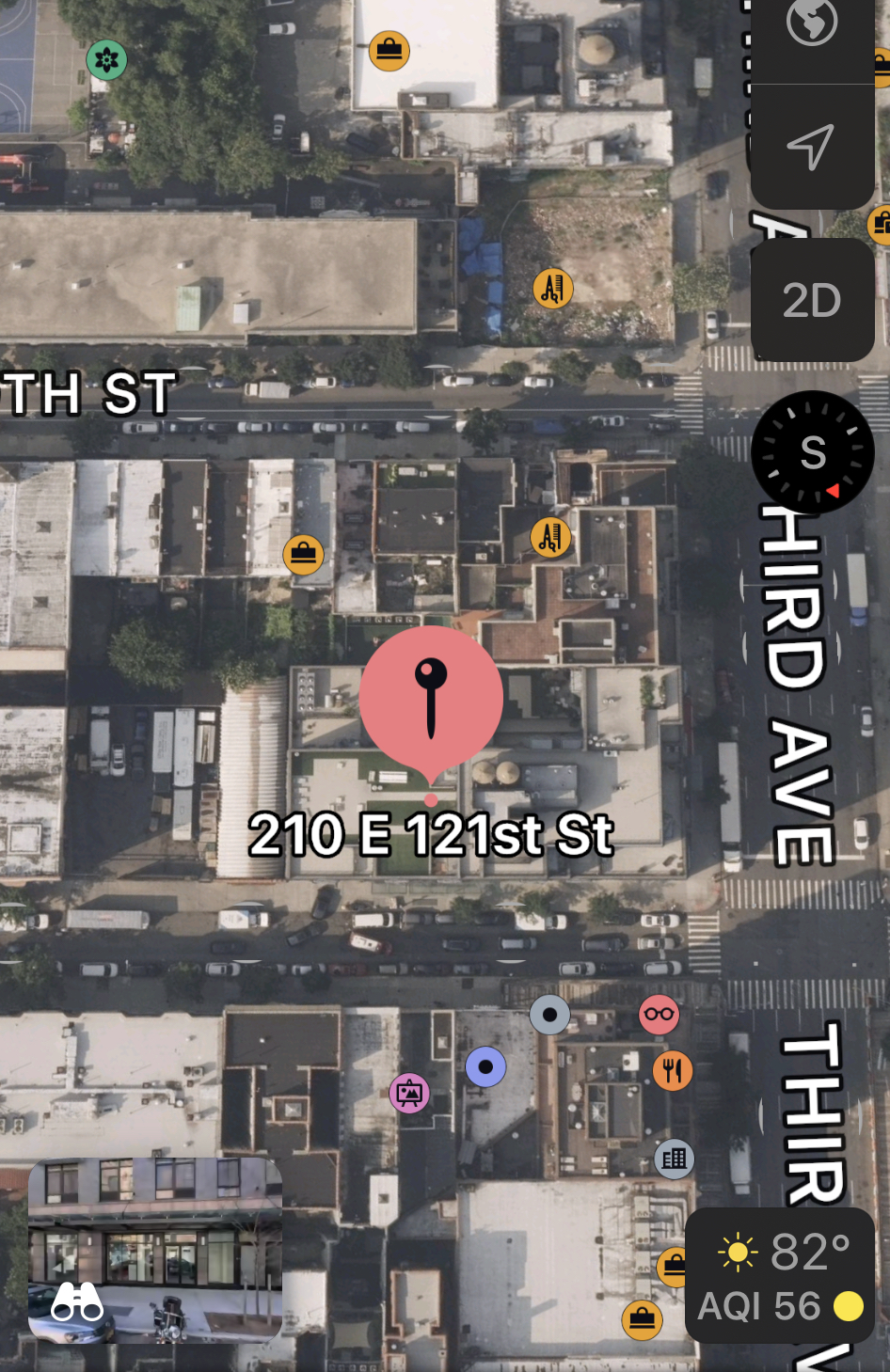
Task: Select the pink eyeglasses store marker
Action: point(659,1015)
